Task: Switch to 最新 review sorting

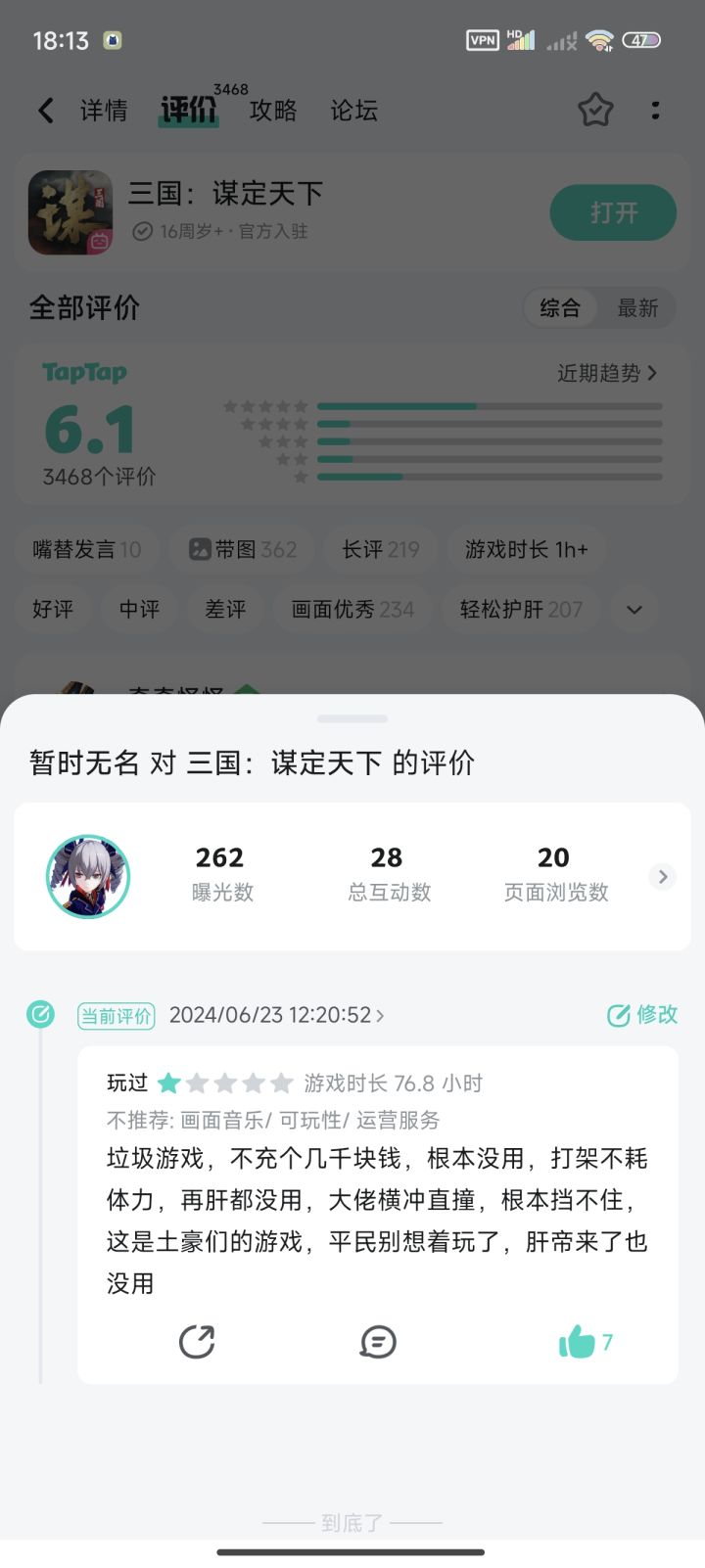Action: click(639, 308)
